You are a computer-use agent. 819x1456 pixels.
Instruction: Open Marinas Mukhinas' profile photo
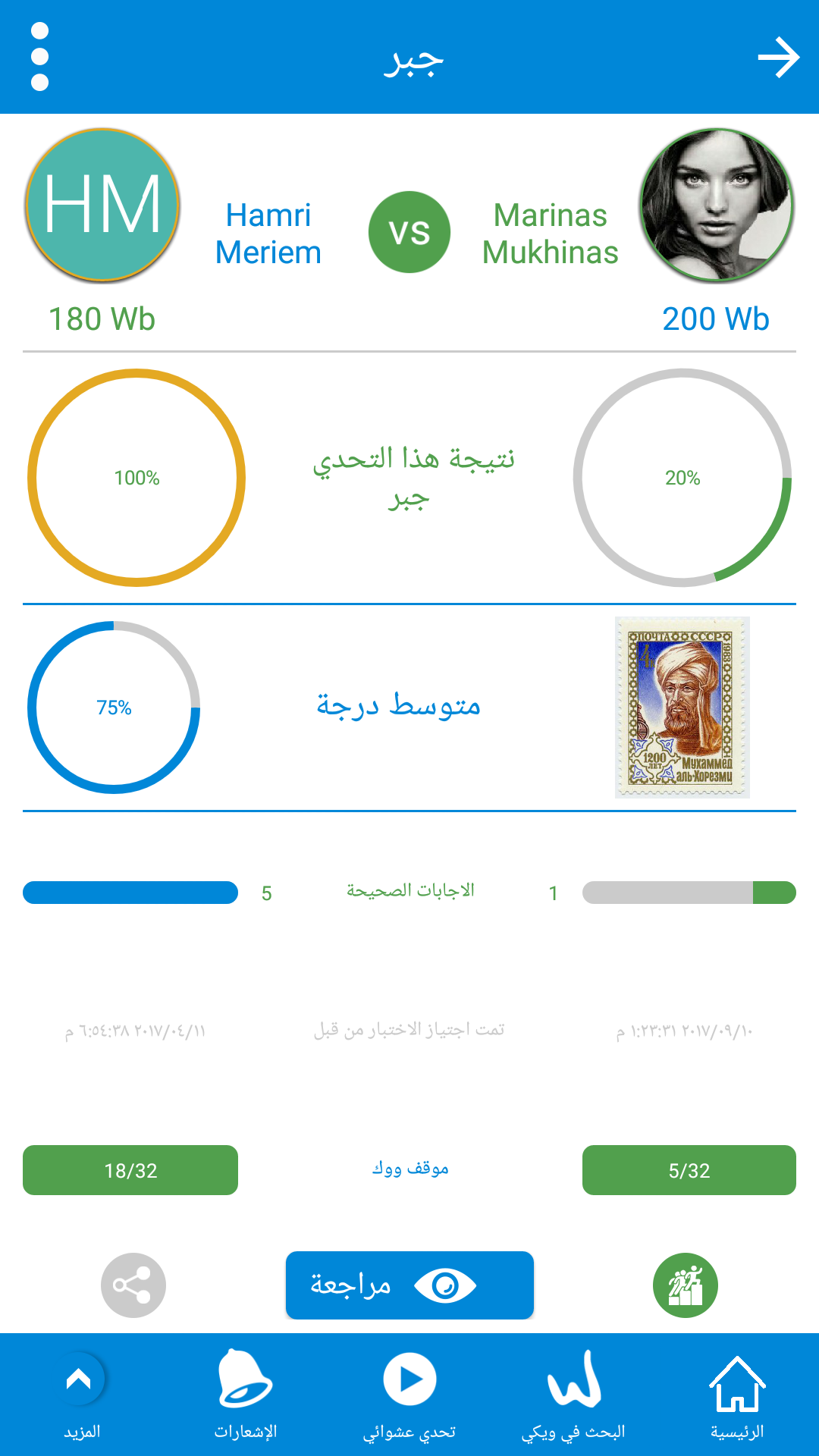717,205
